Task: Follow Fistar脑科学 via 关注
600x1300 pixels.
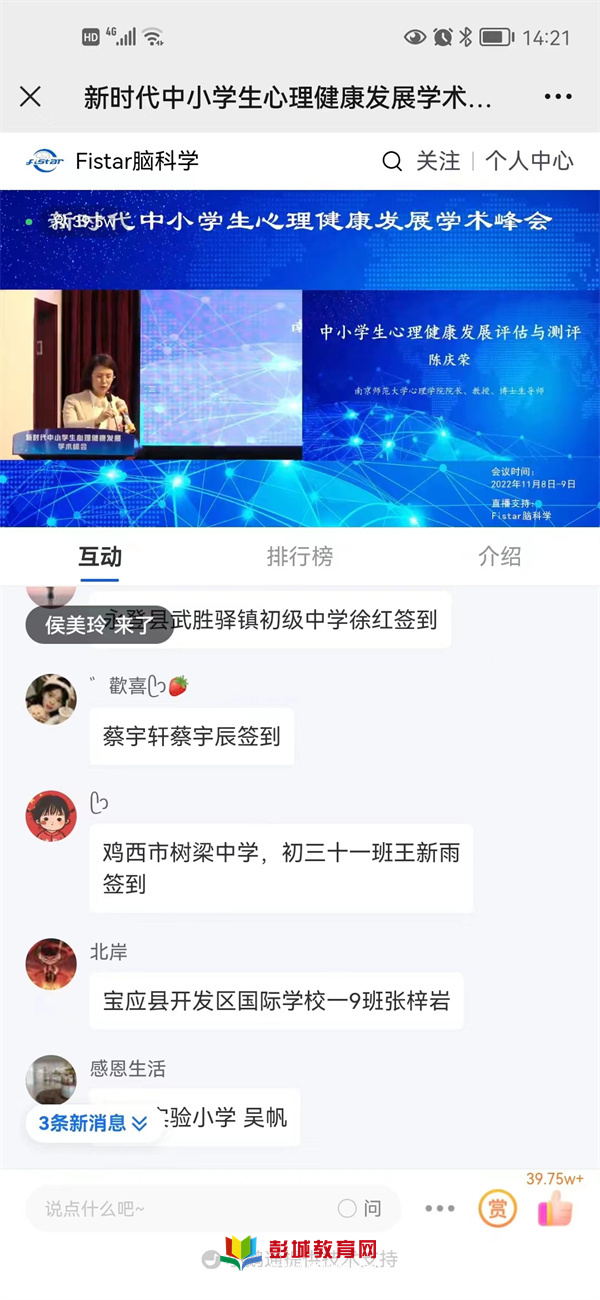Action: pyautogui.click(x=438, y=161)
